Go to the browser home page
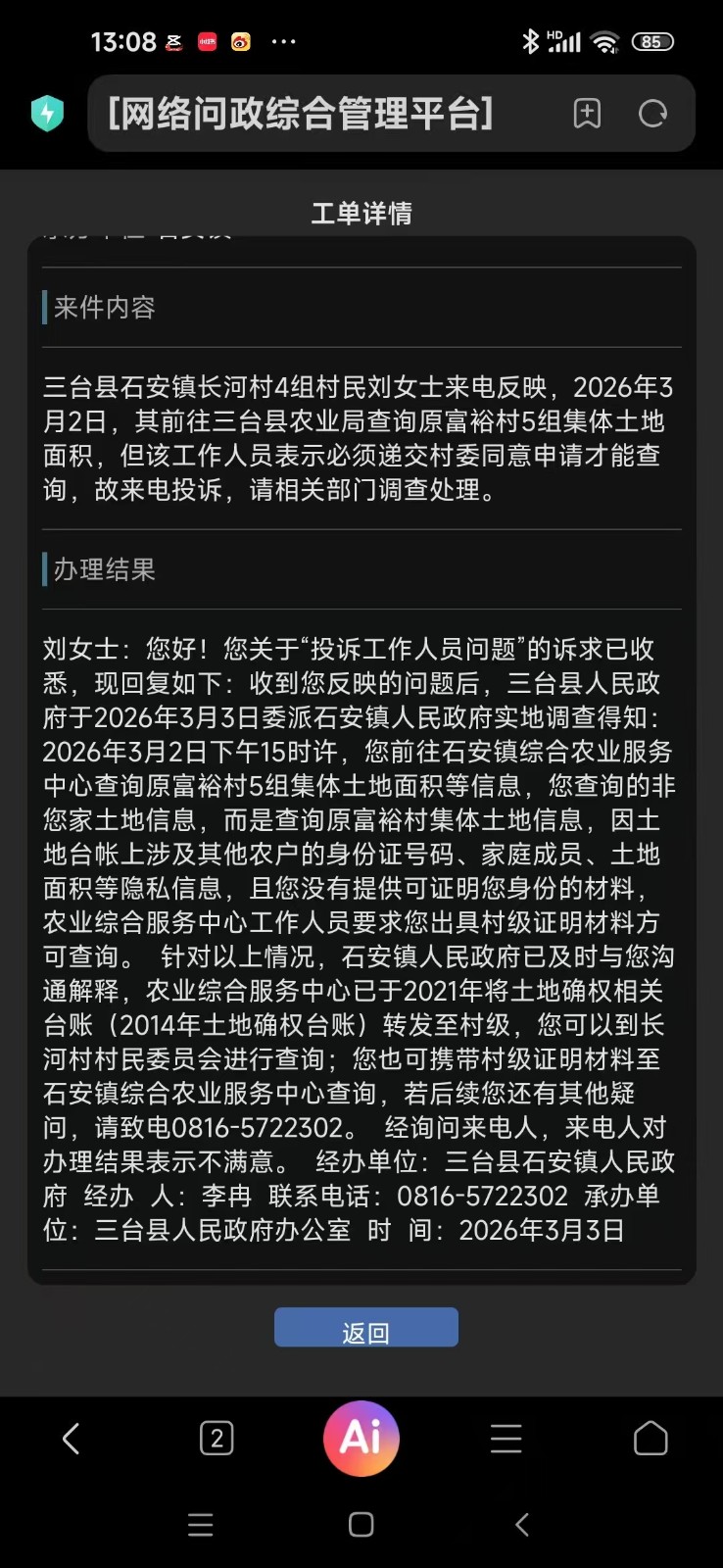723x1568 pixels. pyautogui.click(x=651, y=1439)
